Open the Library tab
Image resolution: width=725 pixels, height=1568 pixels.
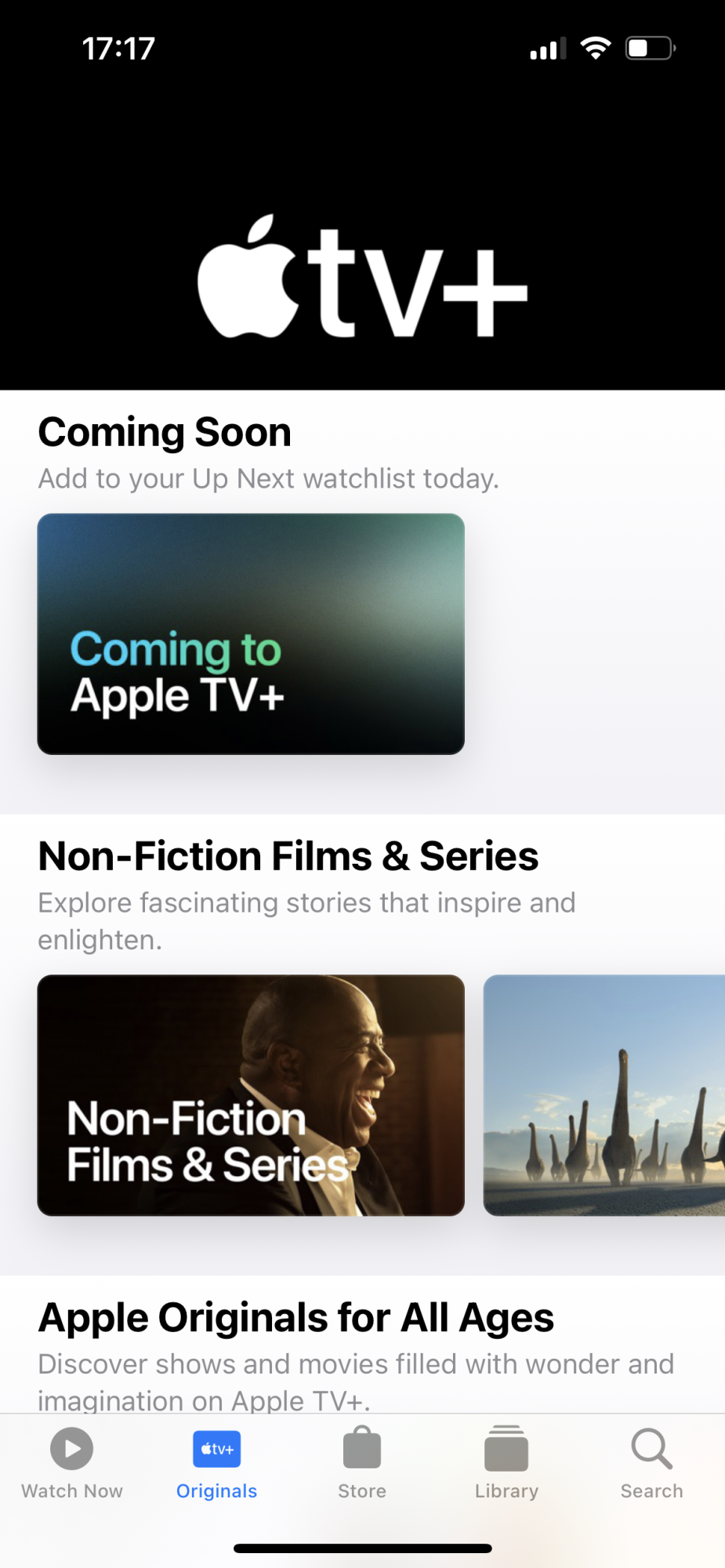coord(506,1463)
